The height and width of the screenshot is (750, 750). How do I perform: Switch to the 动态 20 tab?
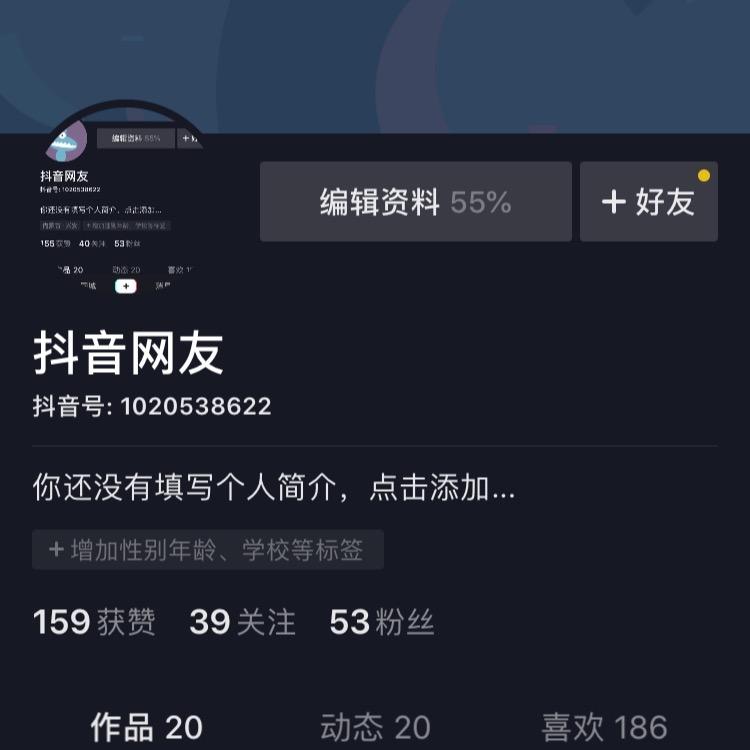pyautogui.click(x=375, y=727)
